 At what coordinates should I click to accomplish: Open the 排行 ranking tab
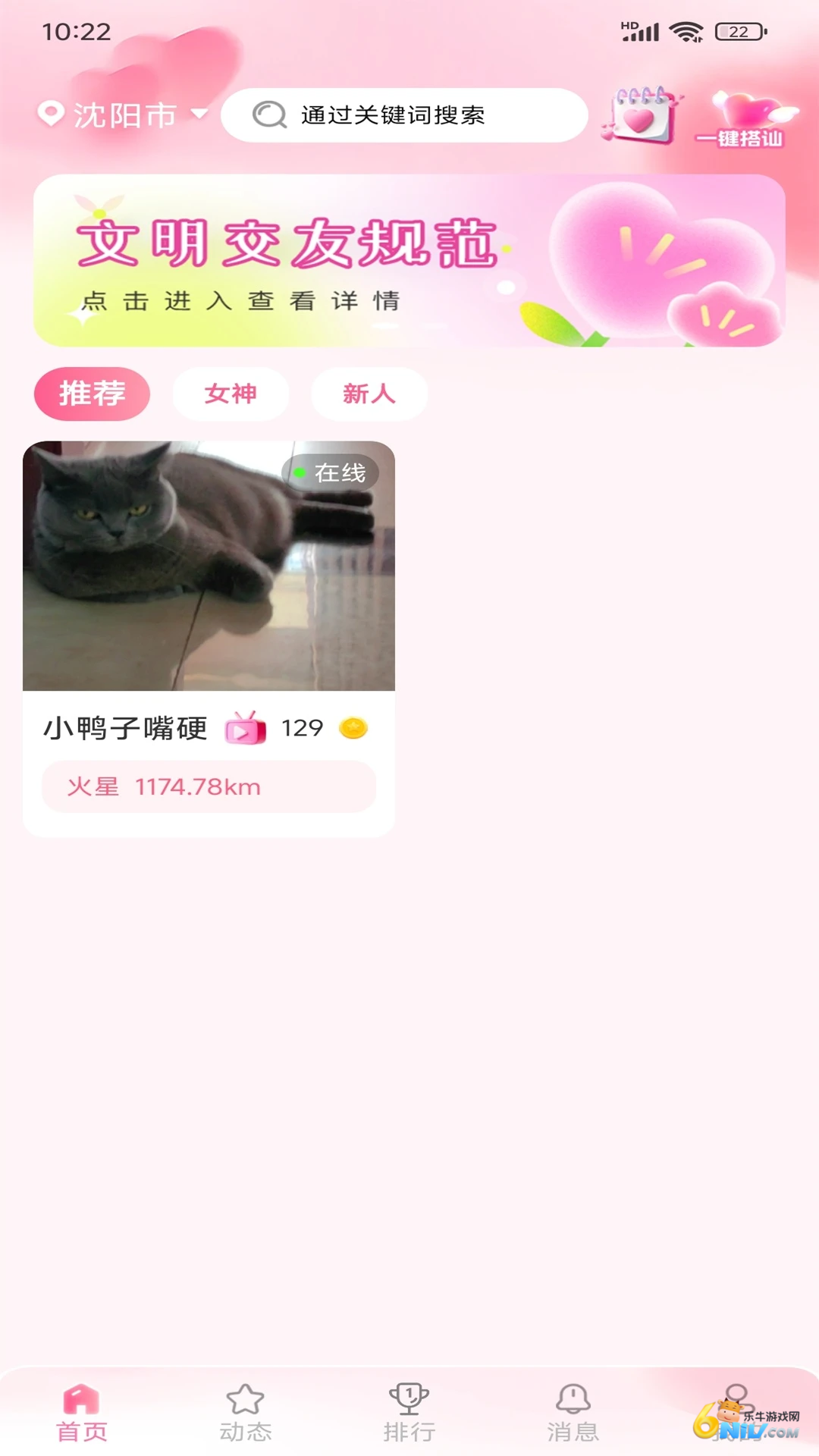tap(409, 1413)
